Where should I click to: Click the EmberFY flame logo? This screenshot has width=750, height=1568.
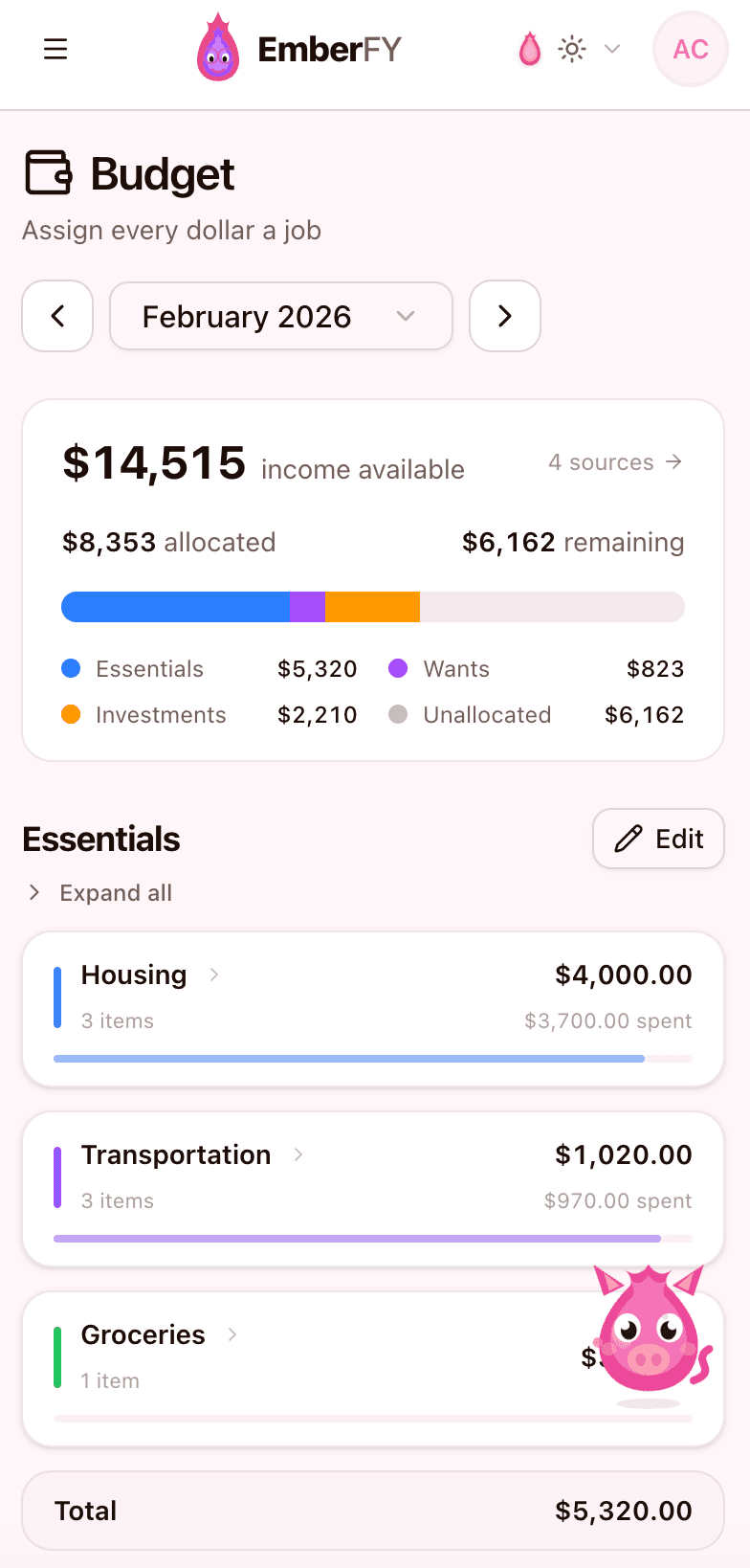pos(217,48)
